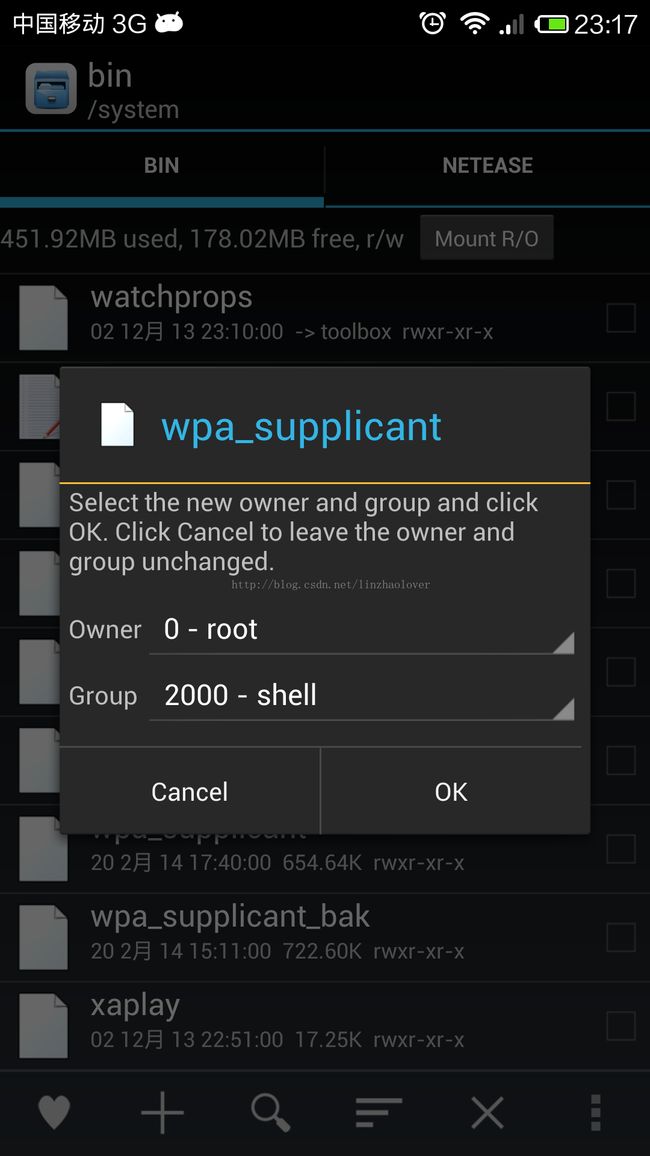This screenshot has height=1156, width=650.
Task: Select the xaplay checkbox
Action: (x=621, y=1026)
